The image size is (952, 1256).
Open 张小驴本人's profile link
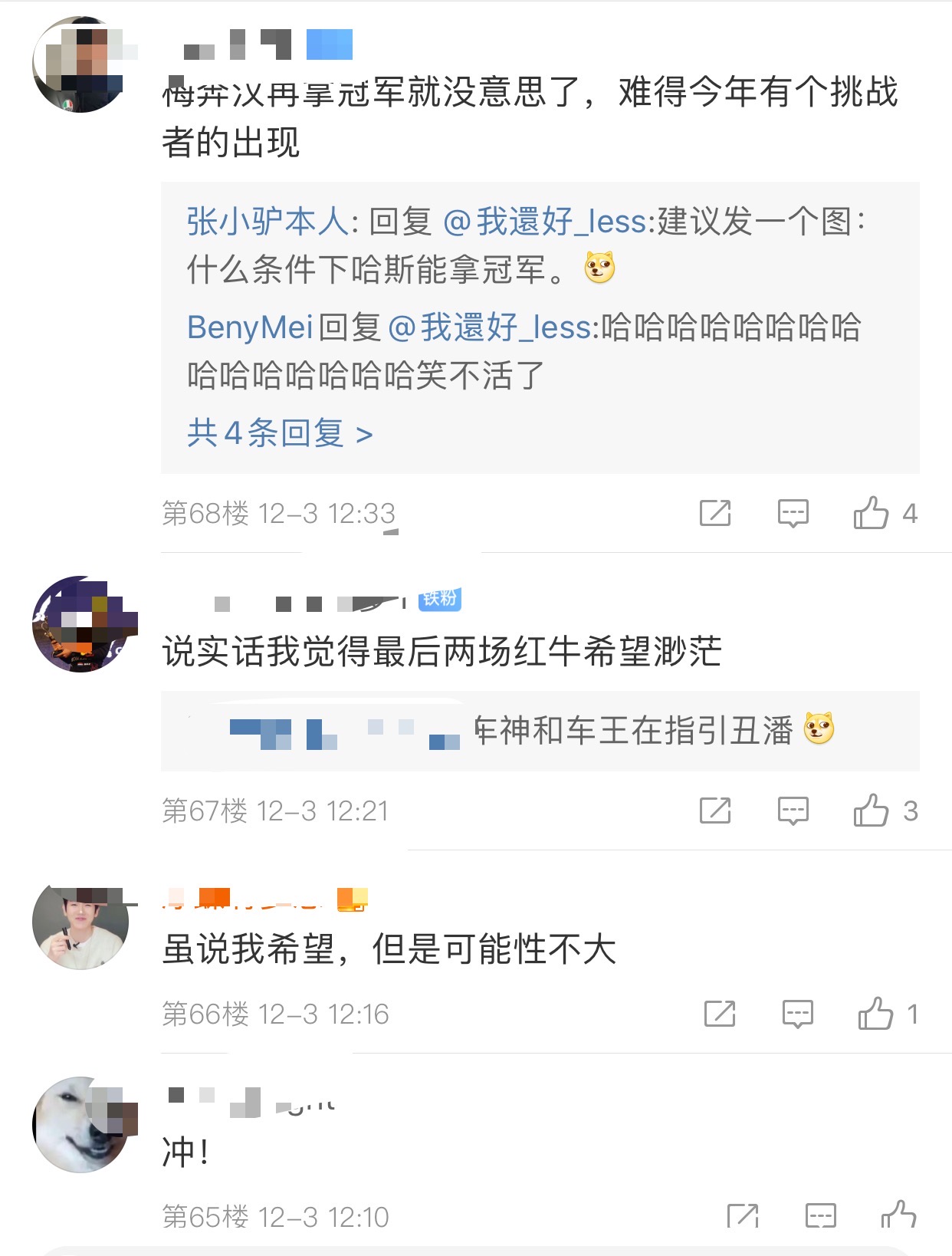click(268, 222)
